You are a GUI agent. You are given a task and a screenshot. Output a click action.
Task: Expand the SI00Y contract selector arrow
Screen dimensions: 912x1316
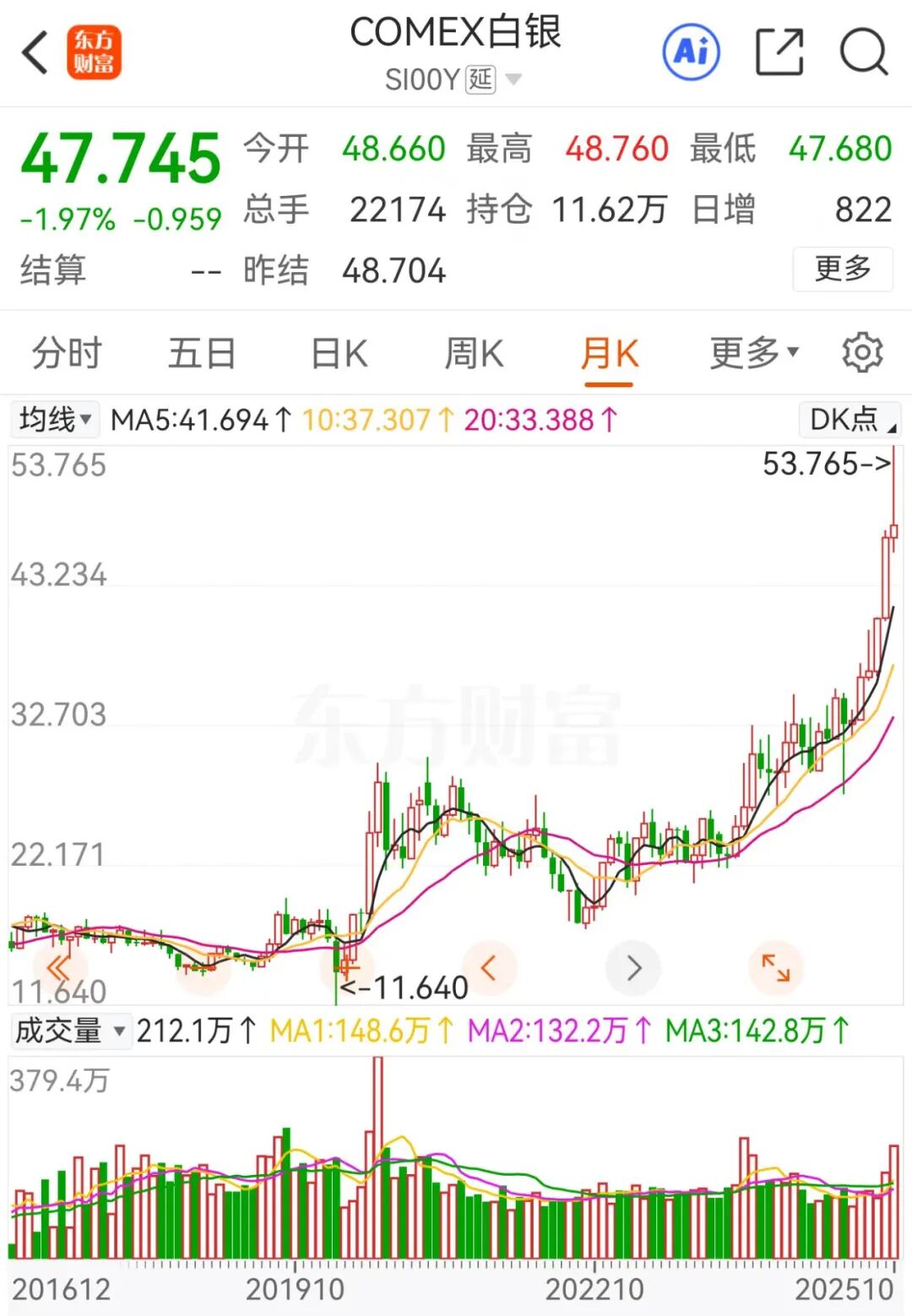coord(513,78)
